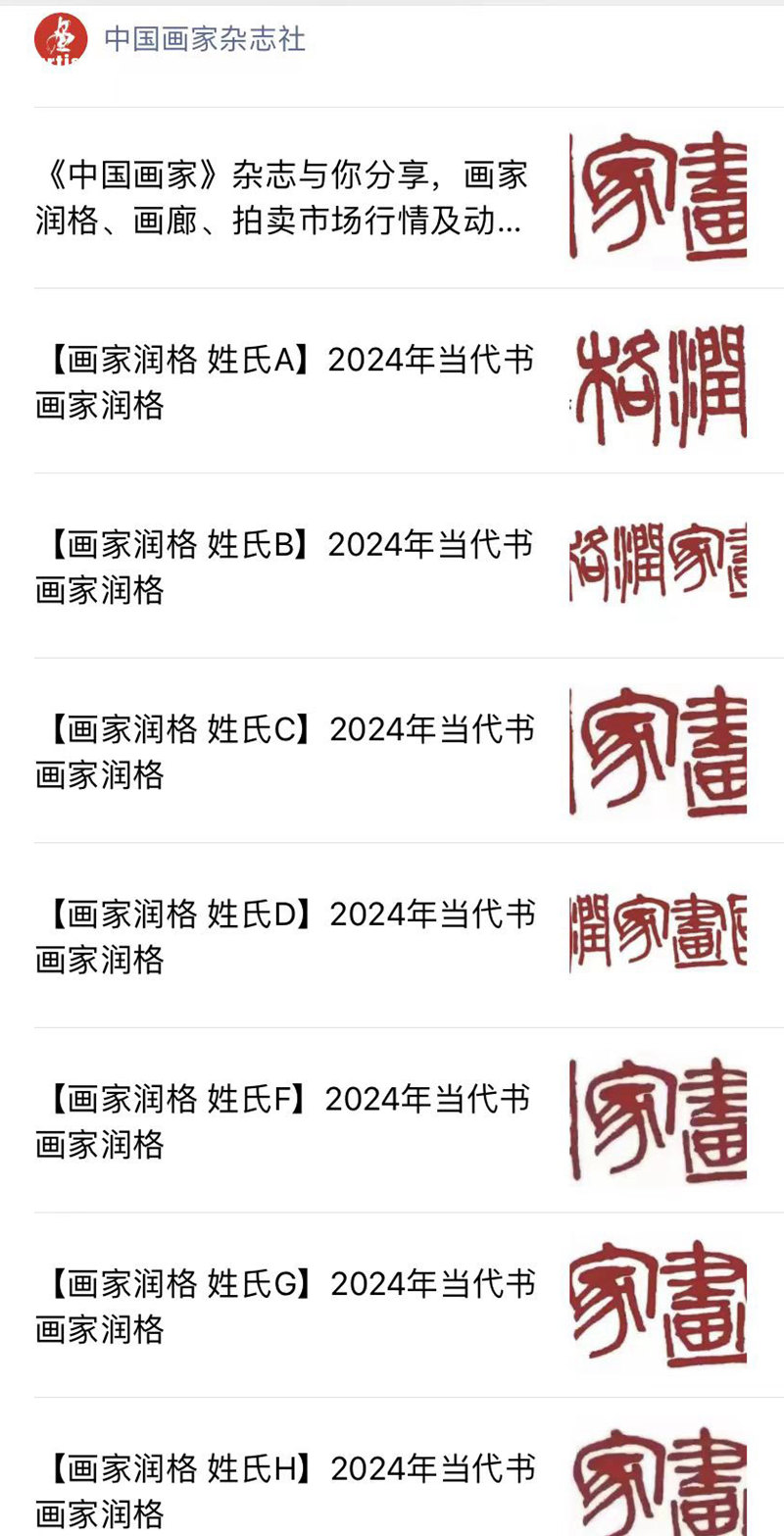Image resolution: width=784 pixels, height=1536 pixels.
Task: Open the 姓氏C 画家润格 article
Action: coord(284,752)
